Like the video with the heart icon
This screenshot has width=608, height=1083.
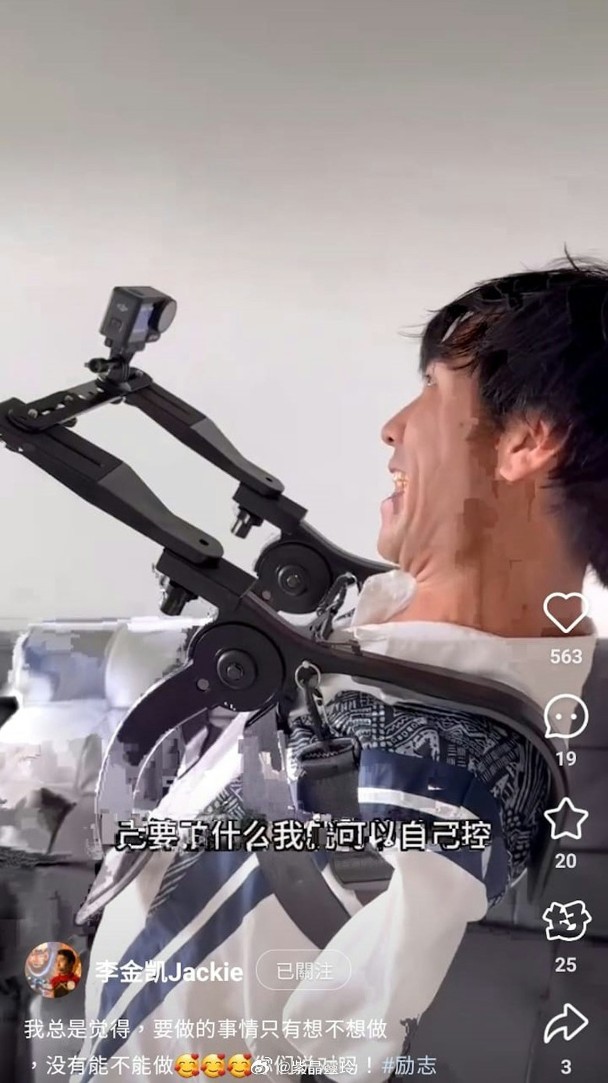tap(565, 612)
